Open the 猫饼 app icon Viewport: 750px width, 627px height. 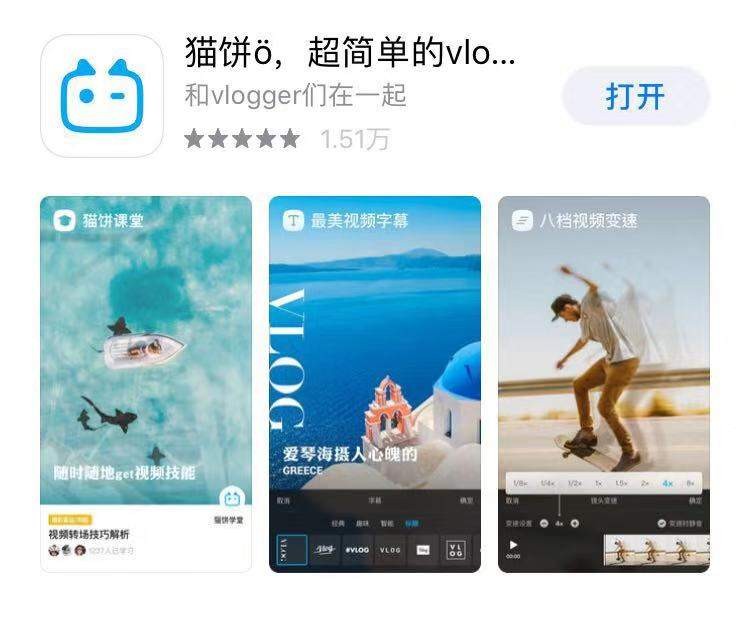pos(102,96)
